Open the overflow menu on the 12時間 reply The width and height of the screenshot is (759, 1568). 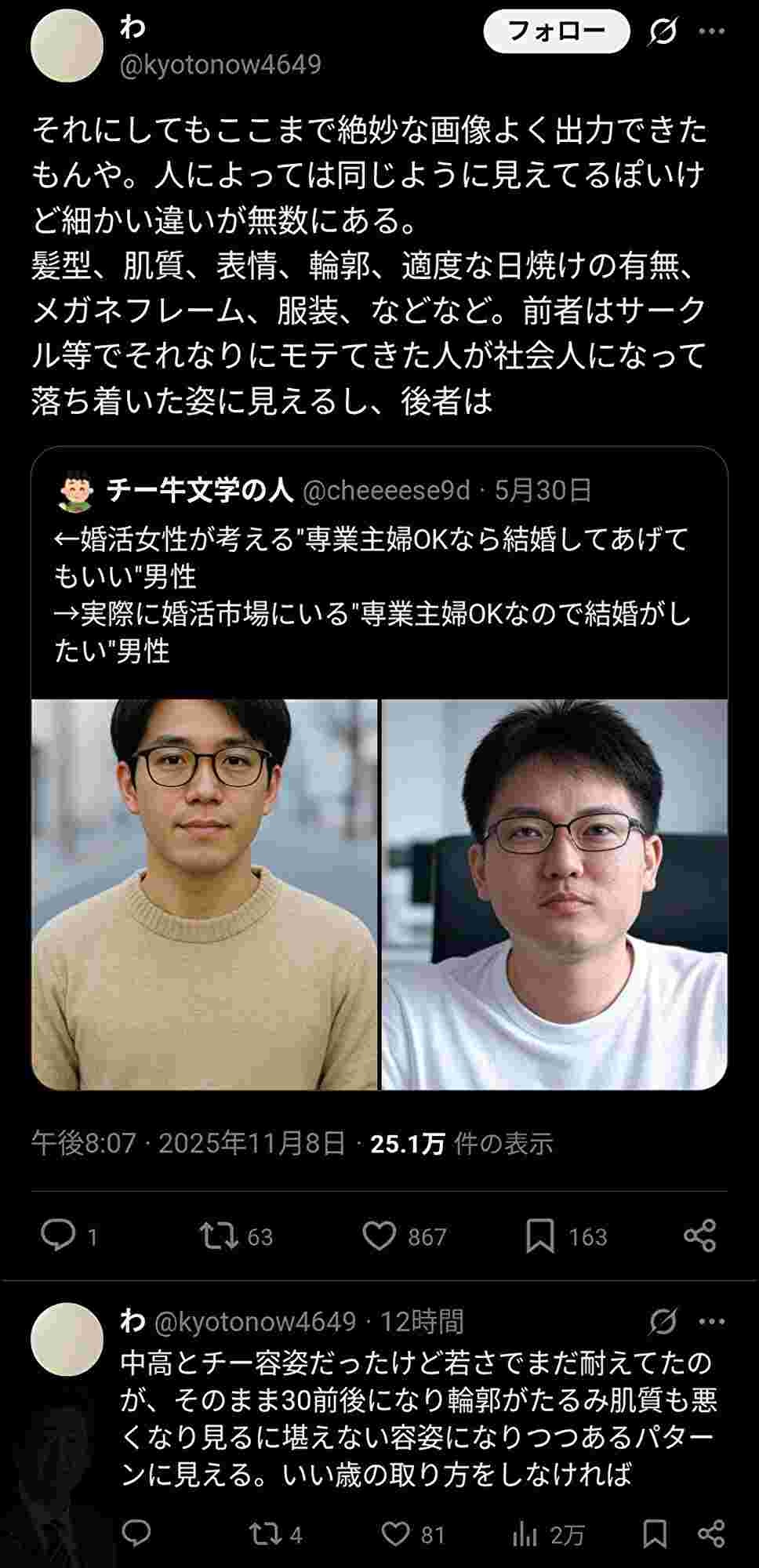click(x=711, y=1322)
